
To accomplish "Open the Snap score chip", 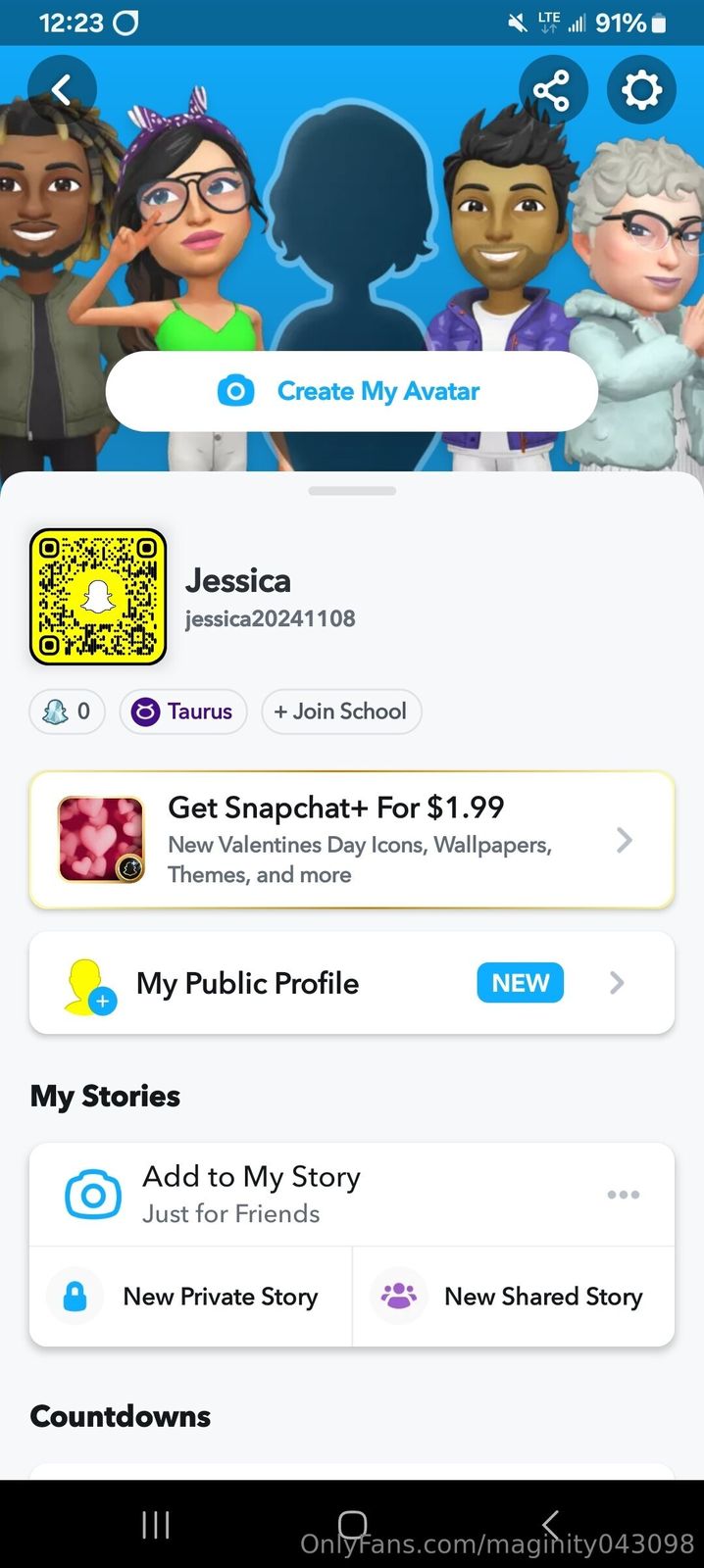I will pyautogui.click(x=67, y=711).
